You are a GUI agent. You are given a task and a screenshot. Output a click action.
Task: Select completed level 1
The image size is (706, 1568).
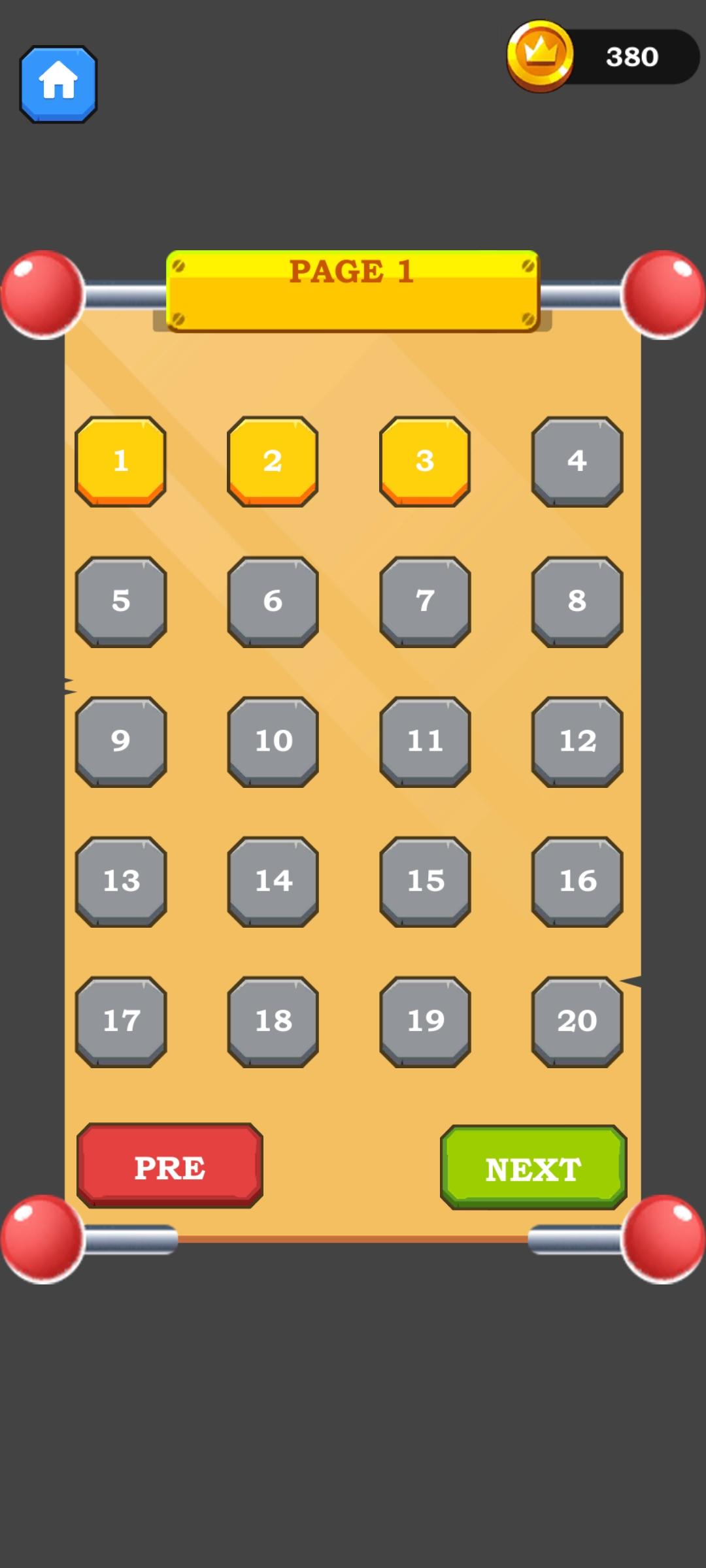(120, 461)
